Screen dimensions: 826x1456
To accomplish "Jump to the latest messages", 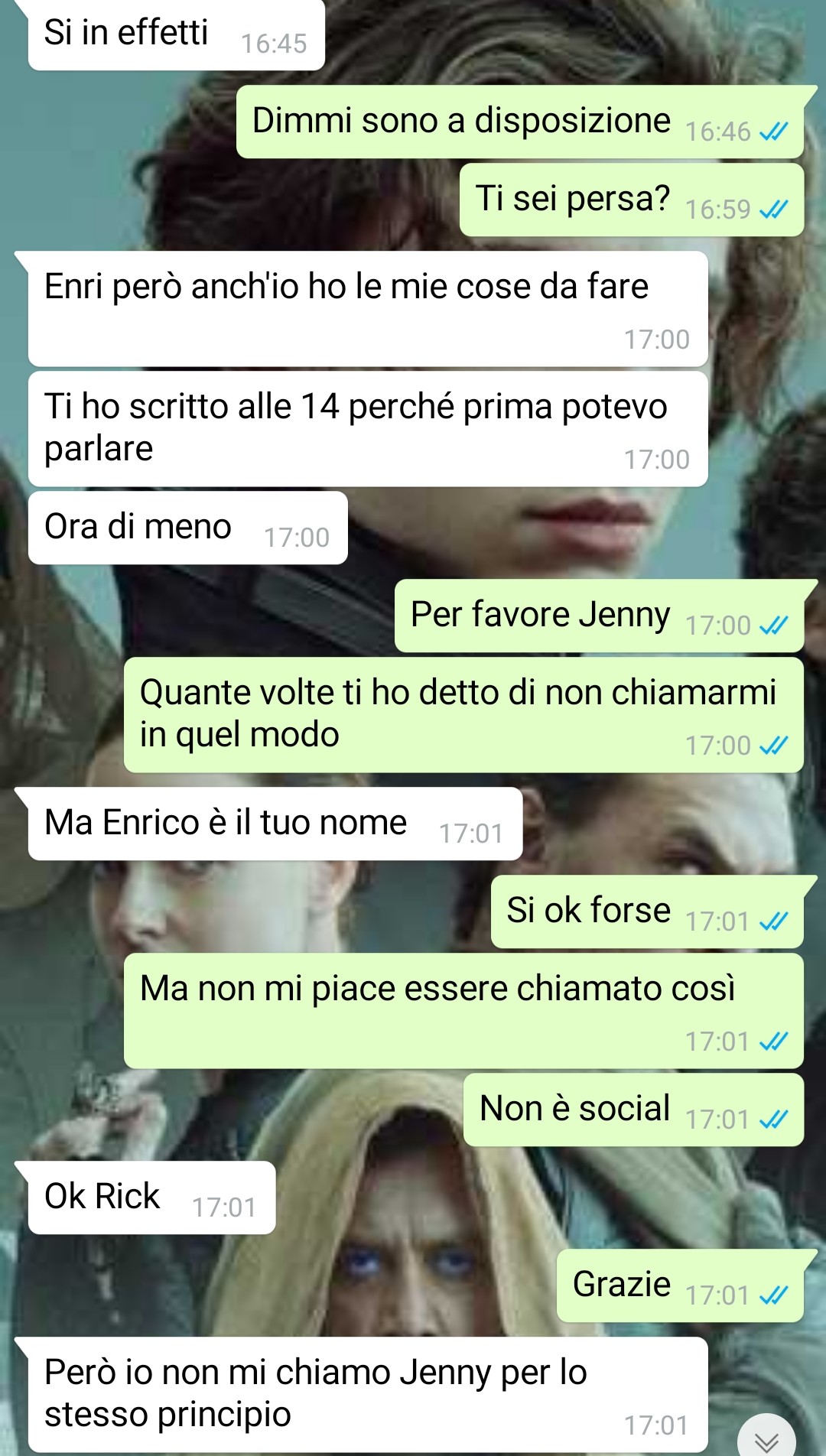I will pyautogui.click(x=766, y=1440).
